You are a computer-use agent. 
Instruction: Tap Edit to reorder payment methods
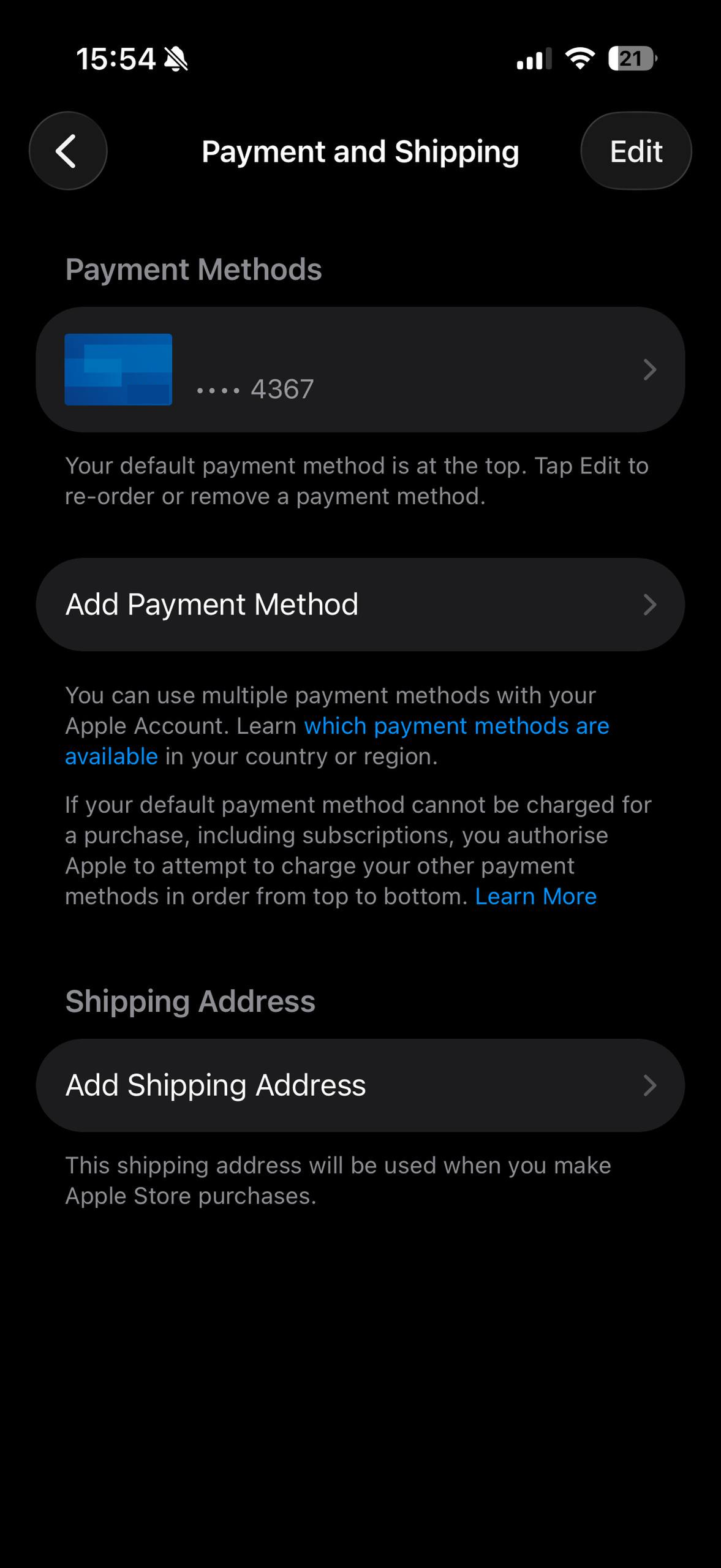[x=635, y=151]
